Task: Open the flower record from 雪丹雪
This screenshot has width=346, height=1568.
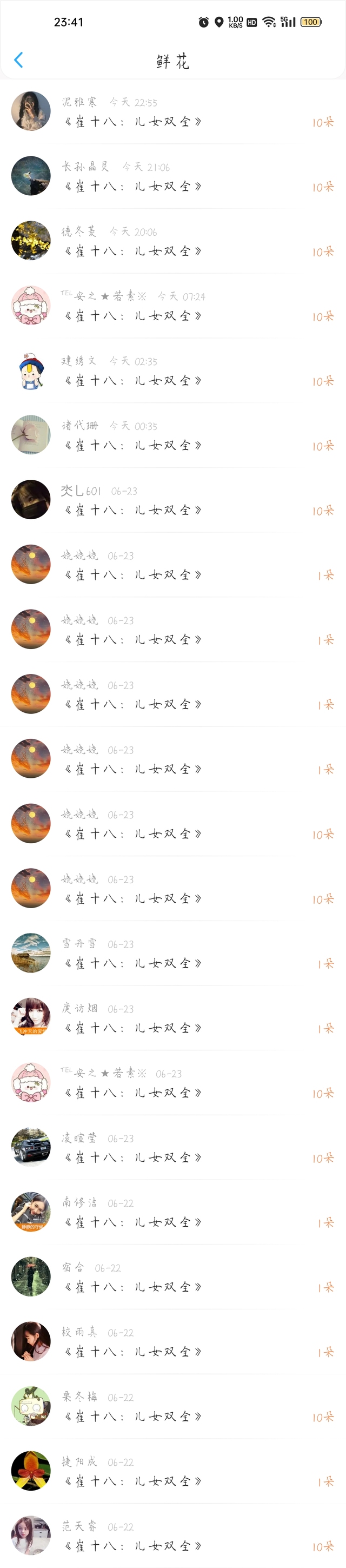Action: coord(172,953)
